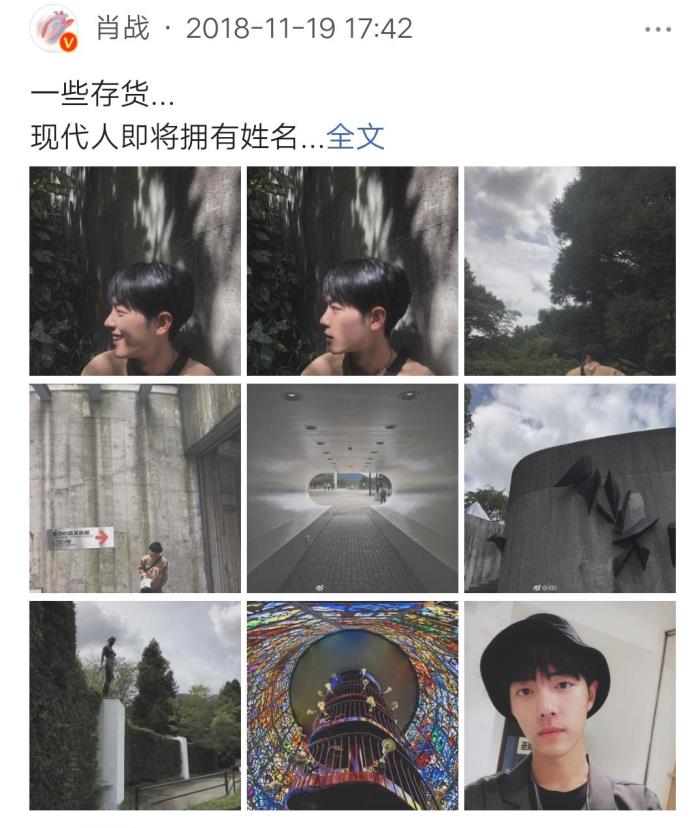700x828 pixels.
Task: Open the selfie with black bucket hat
Action: pos(569,705)
